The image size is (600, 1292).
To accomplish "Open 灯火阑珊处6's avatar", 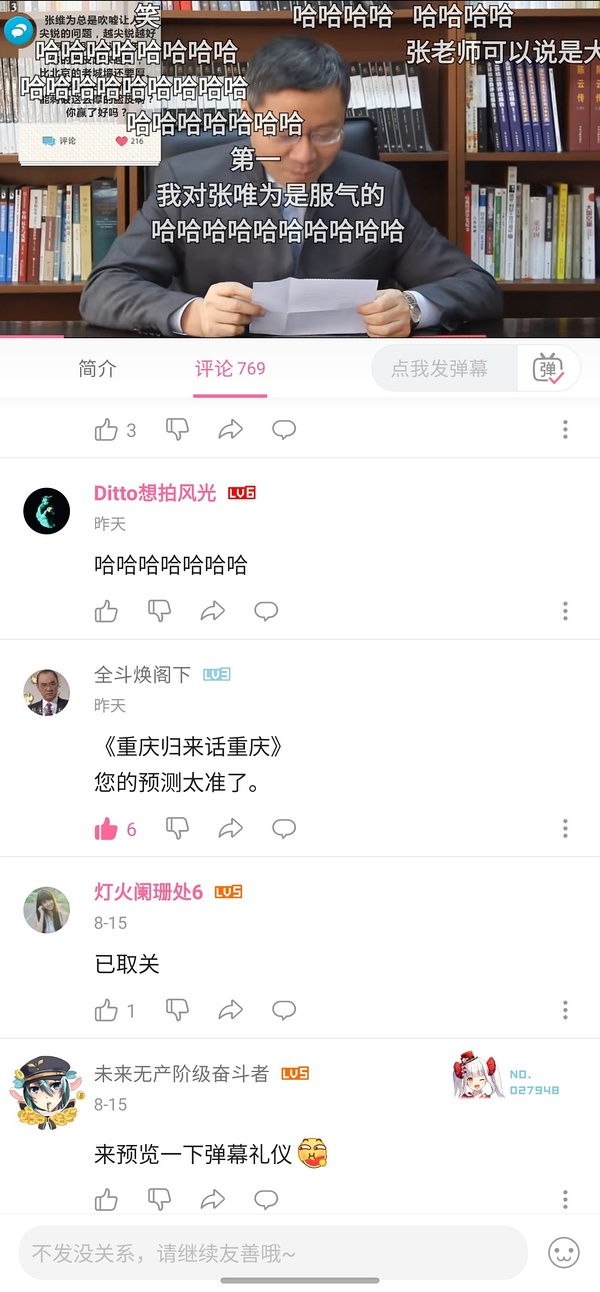I will (x=47, y=909).
